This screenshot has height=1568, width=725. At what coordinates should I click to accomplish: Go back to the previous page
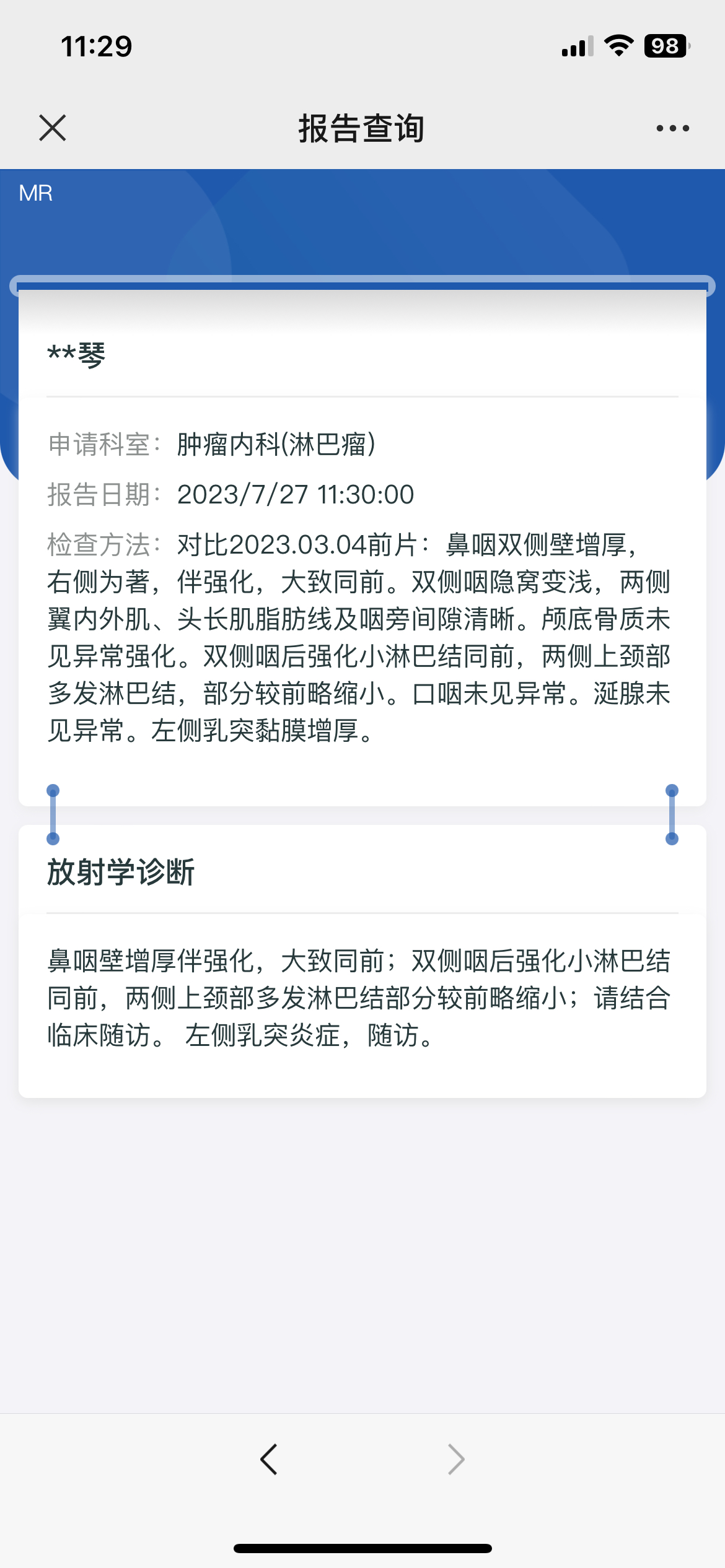point(269,1460)
